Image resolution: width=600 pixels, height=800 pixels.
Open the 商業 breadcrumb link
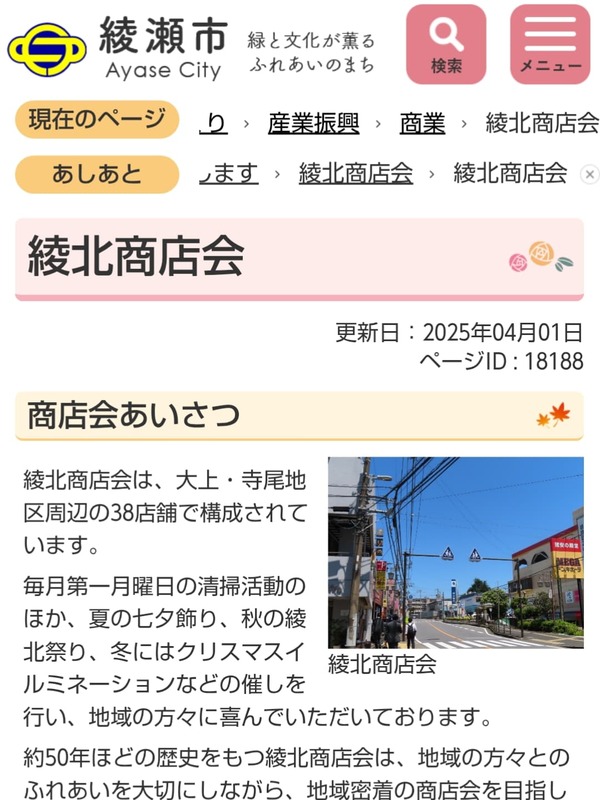pos(422,123)
